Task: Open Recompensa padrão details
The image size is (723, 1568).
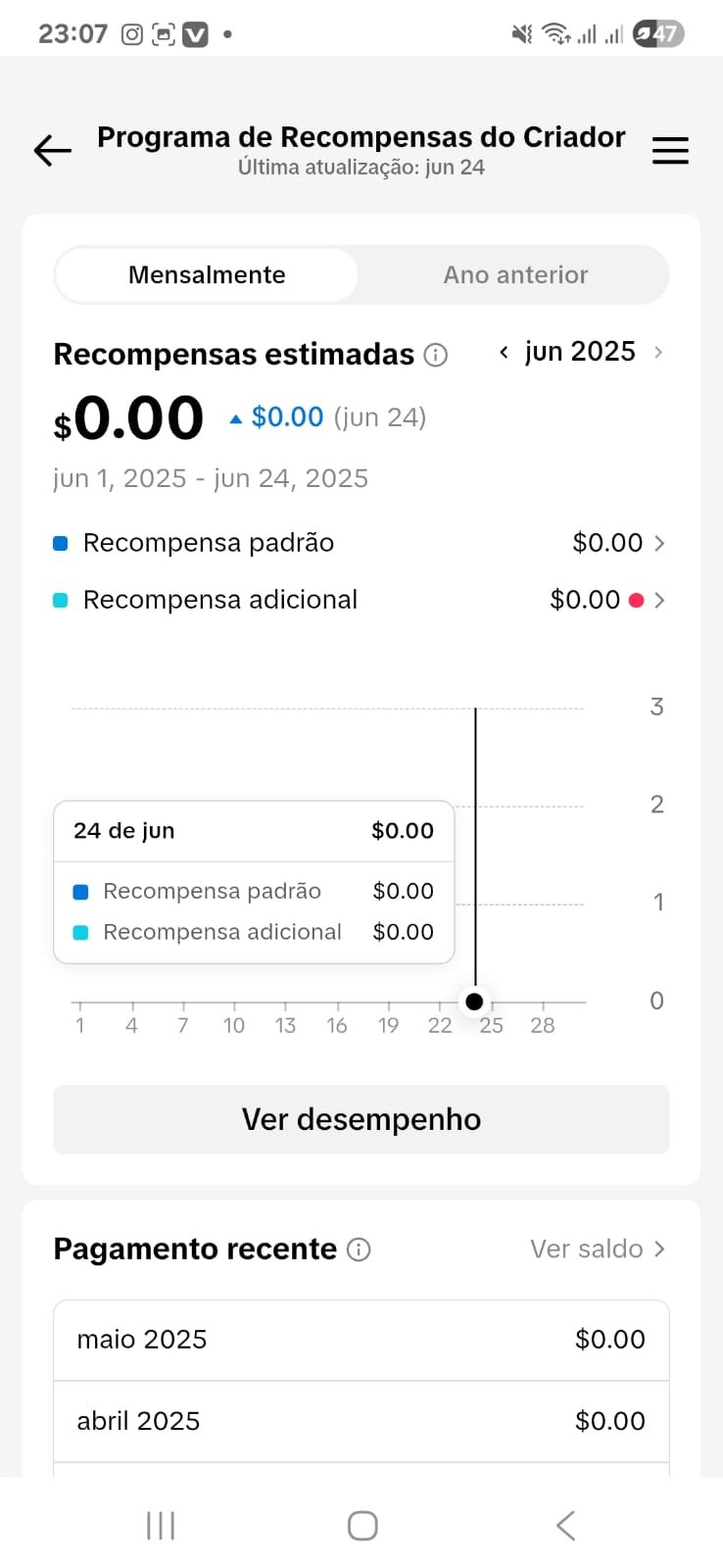Action: 361,543
